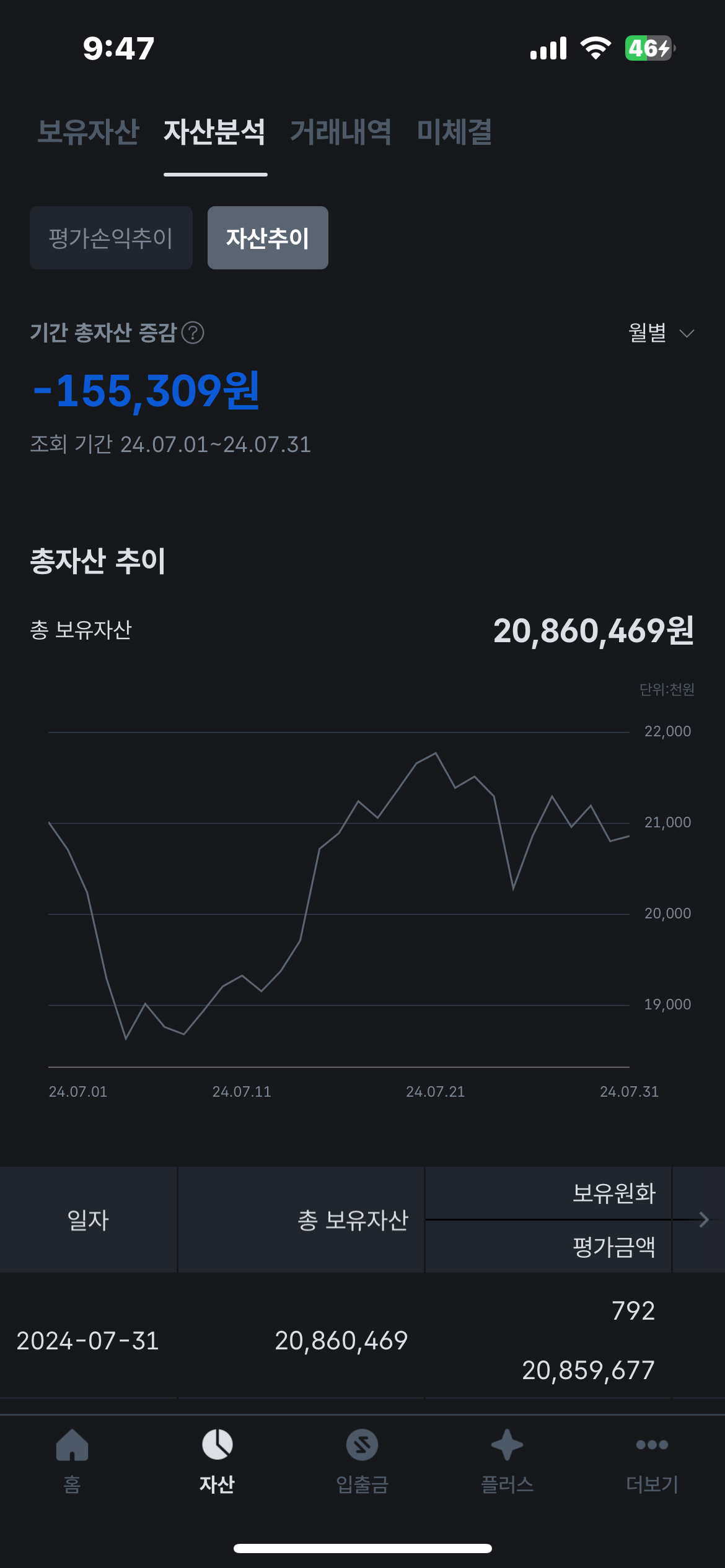
Task: Show the 평가손익추이 view
Action: pyautogui.click(x=111, y=238)
